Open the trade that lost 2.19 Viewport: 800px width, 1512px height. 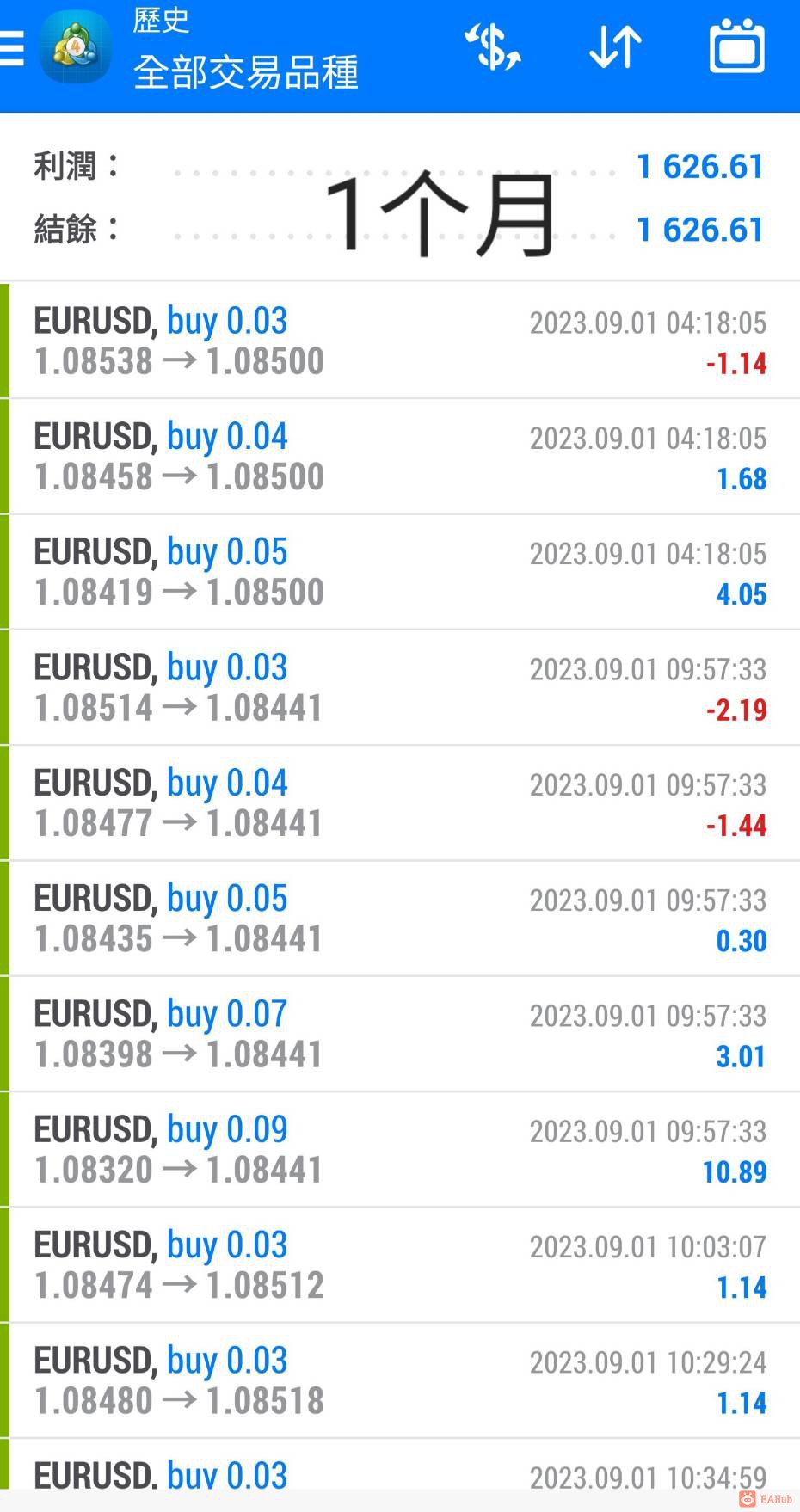pos(400,688)
